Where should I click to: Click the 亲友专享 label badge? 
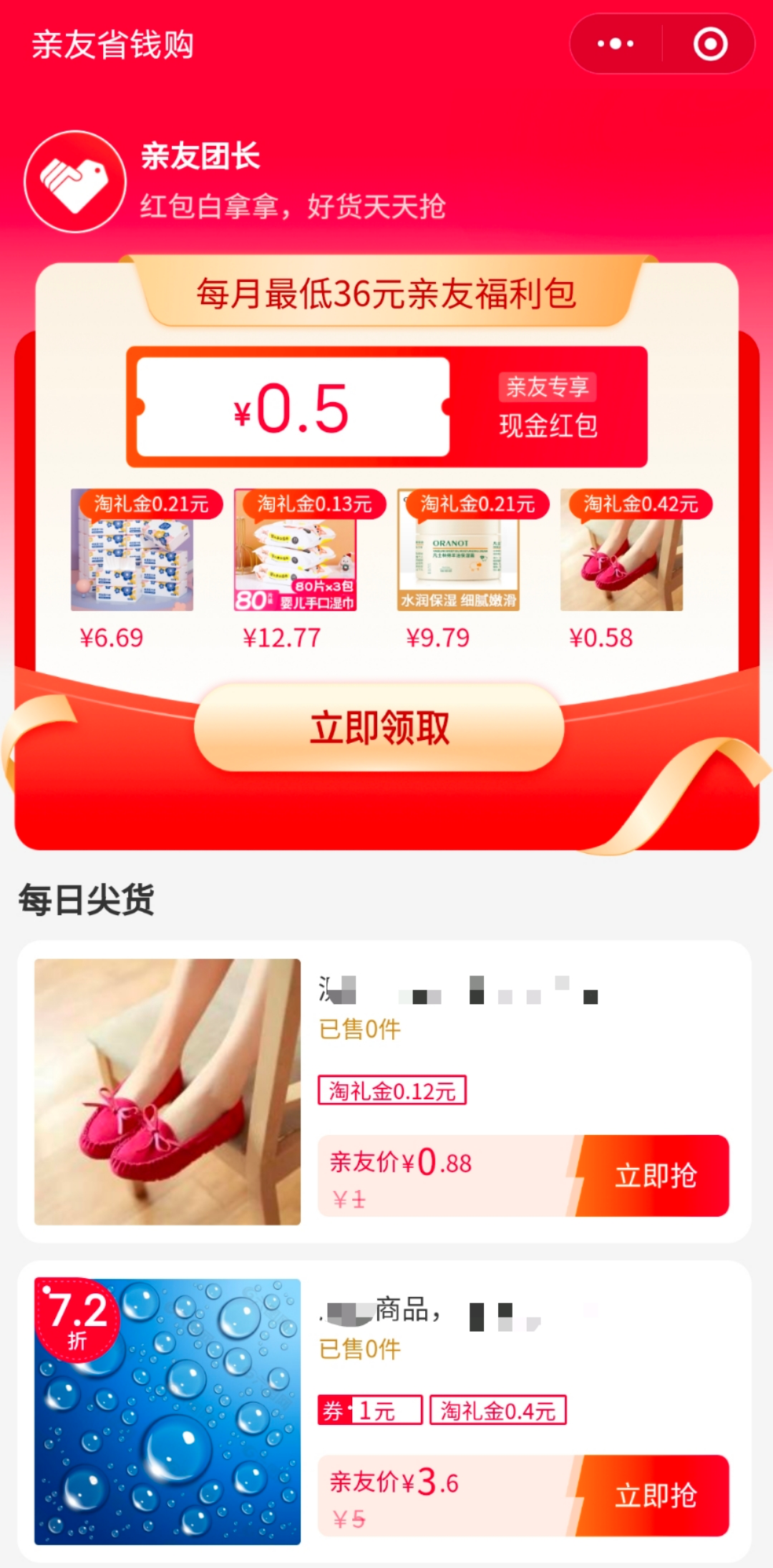click(x=548, y=389)
